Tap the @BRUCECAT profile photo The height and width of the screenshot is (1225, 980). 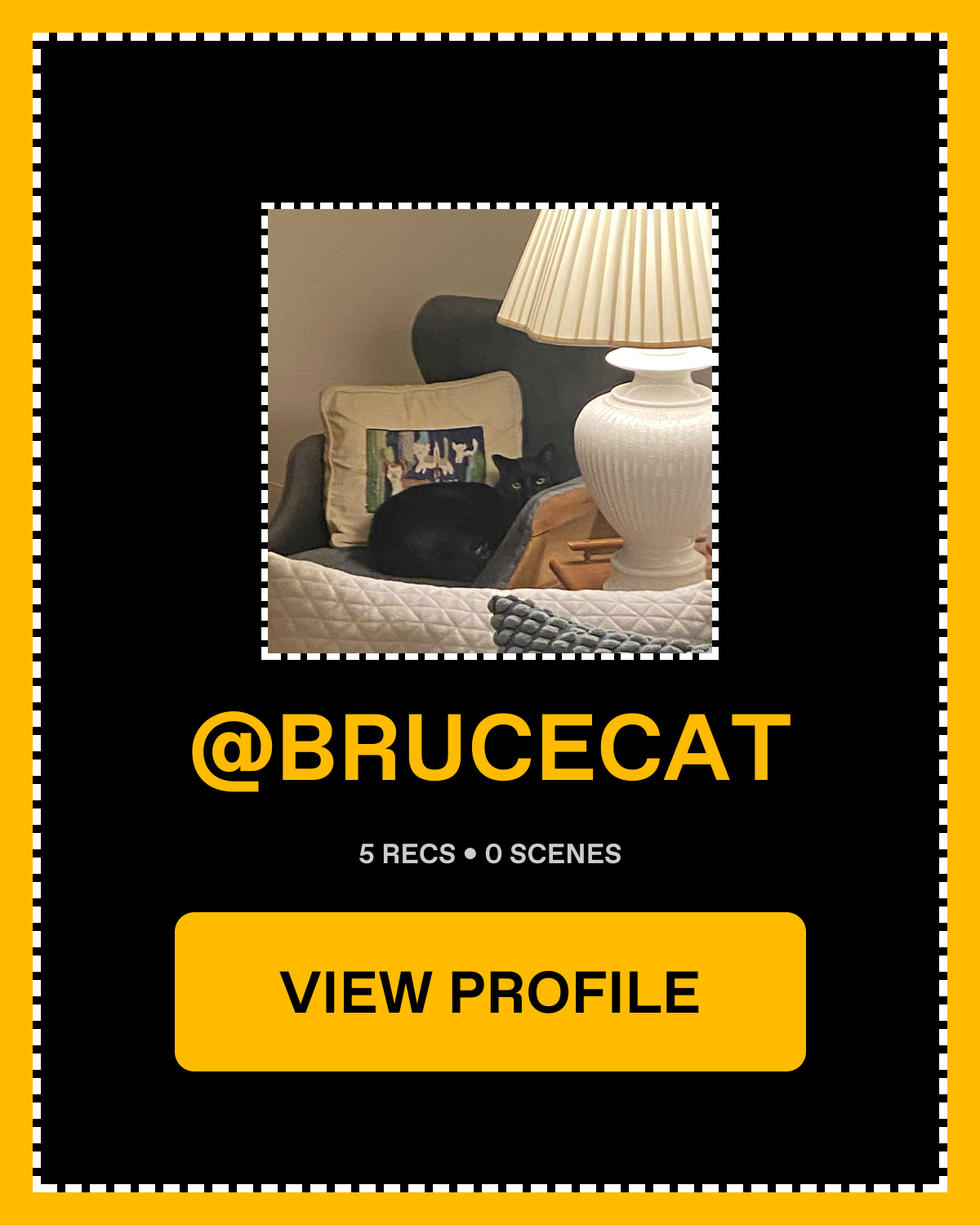tap(490, 431)
